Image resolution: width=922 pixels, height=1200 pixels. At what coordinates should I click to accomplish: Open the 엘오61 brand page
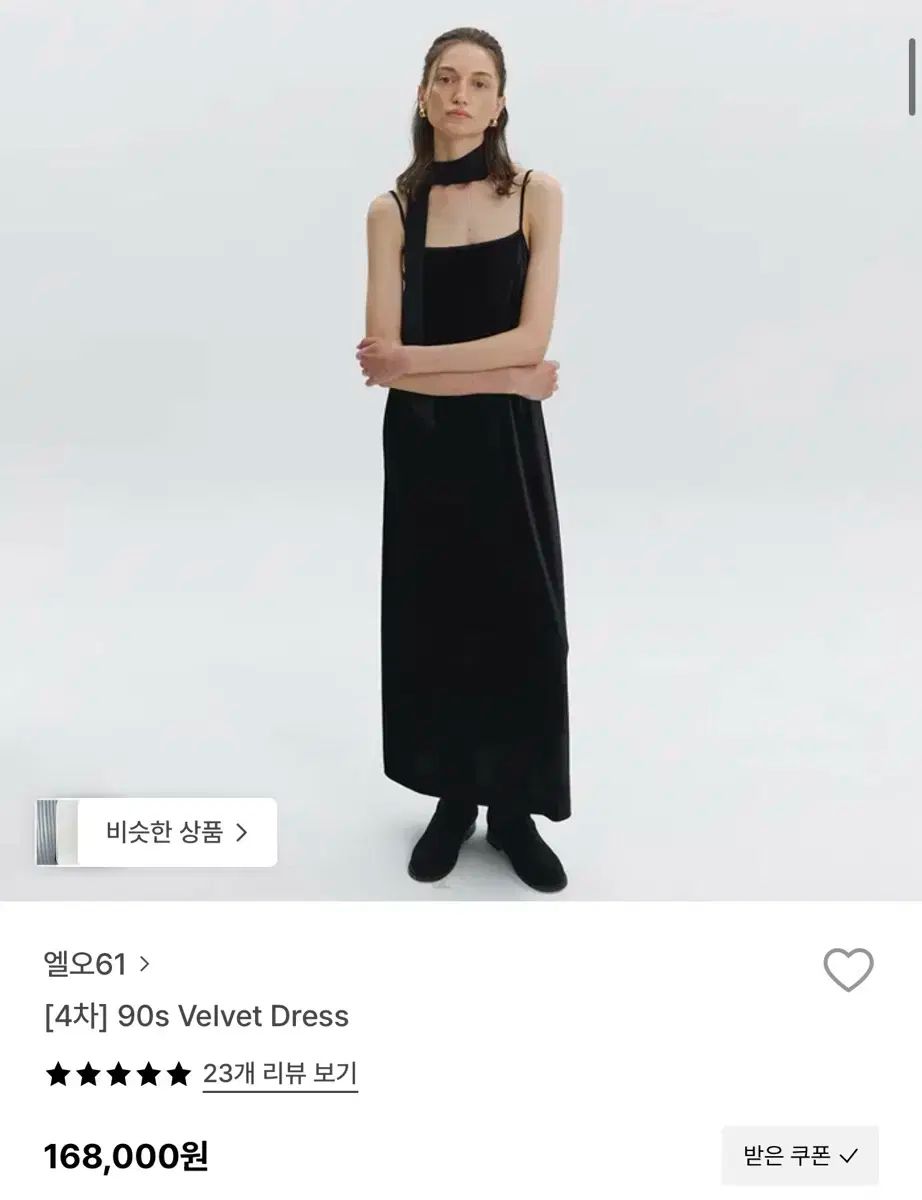click(97, 964)
